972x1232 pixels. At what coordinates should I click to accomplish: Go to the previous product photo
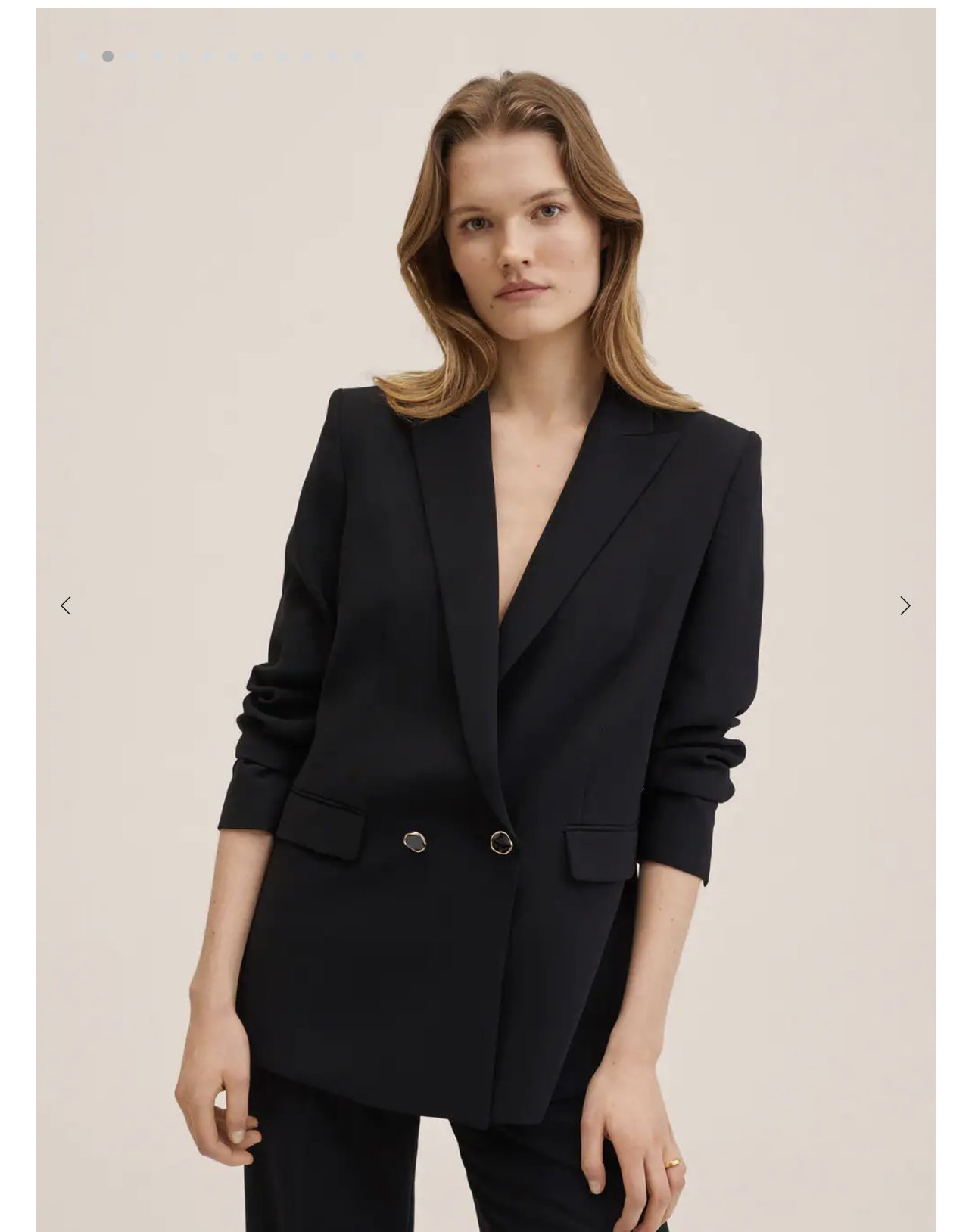pyautogui.click(x=66, y=605)
